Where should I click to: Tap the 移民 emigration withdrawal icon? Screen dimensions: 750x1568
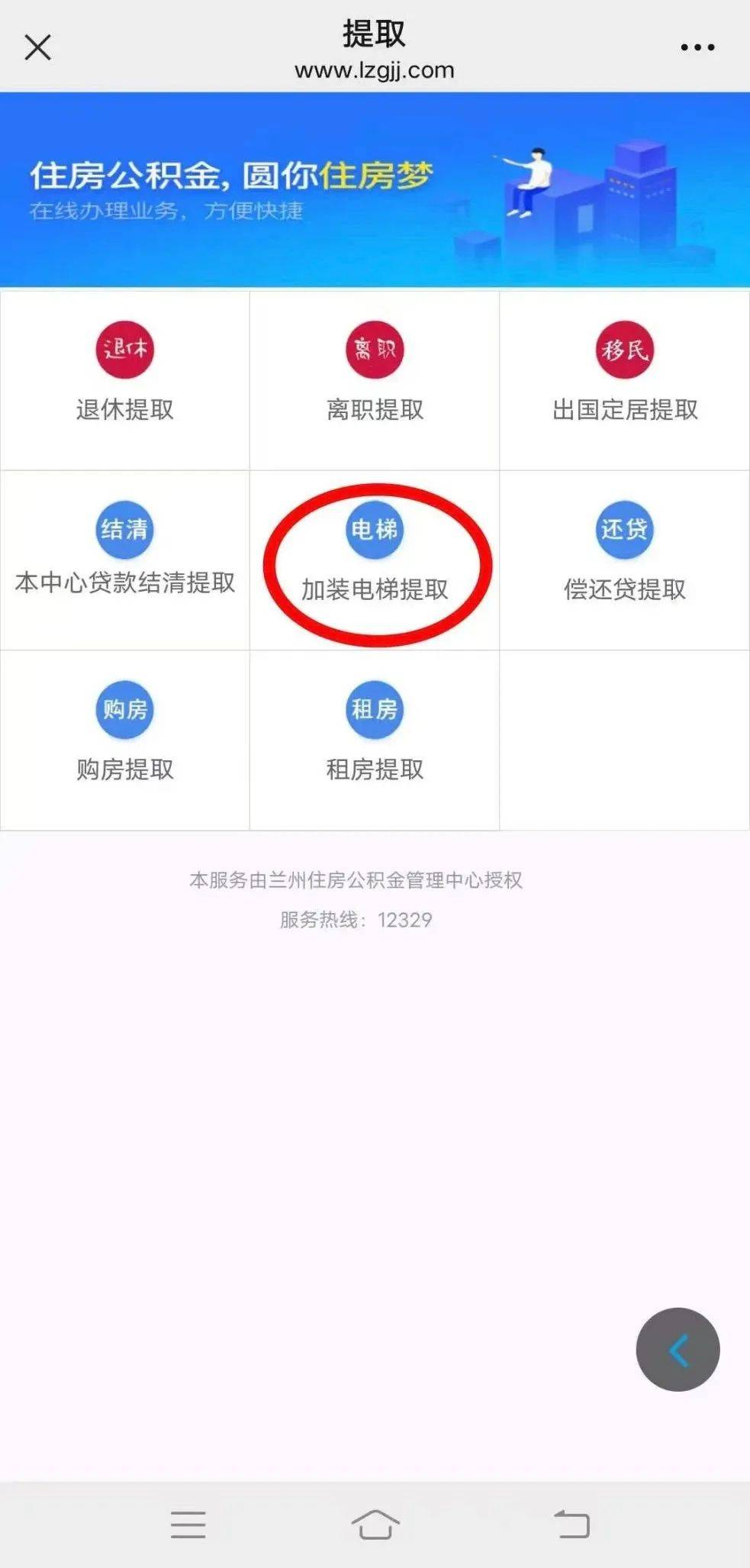[625, 349]
